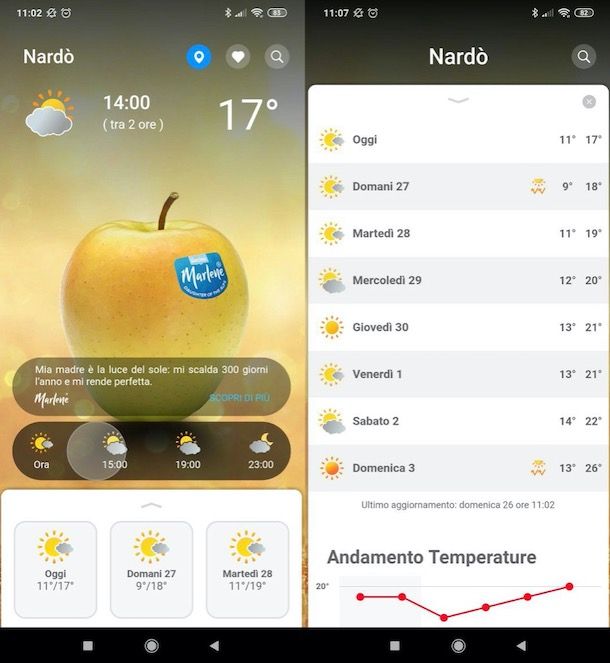The image size is (610, 663).
Task: Open Sabato 2 row in forecast list
Action: [458, 421]
